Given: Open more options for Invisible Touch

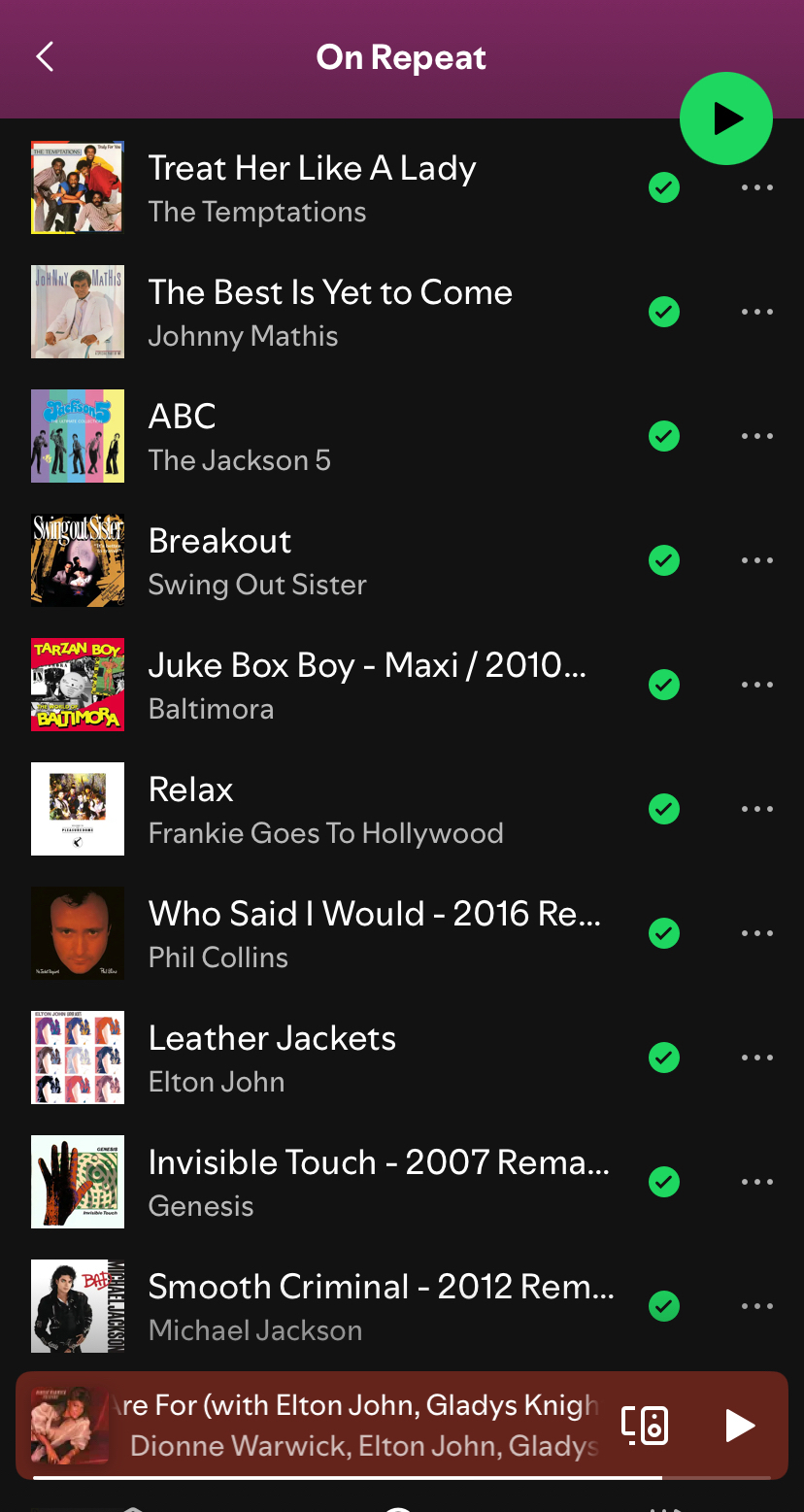Looking at the screenshot, I should (756, 1182).
